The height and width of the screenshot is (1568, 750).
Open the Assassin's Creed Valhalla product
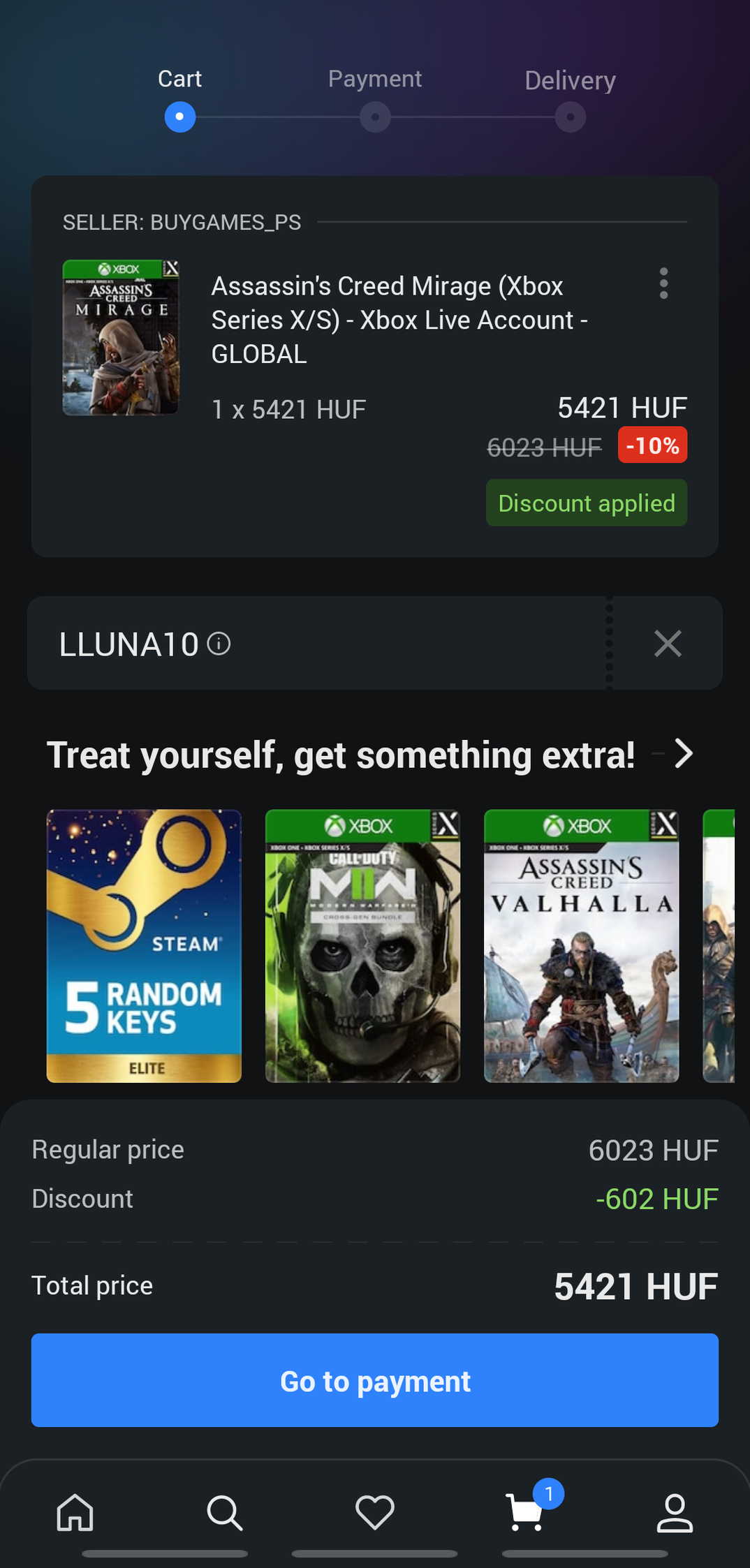click(x=581, y=946)
